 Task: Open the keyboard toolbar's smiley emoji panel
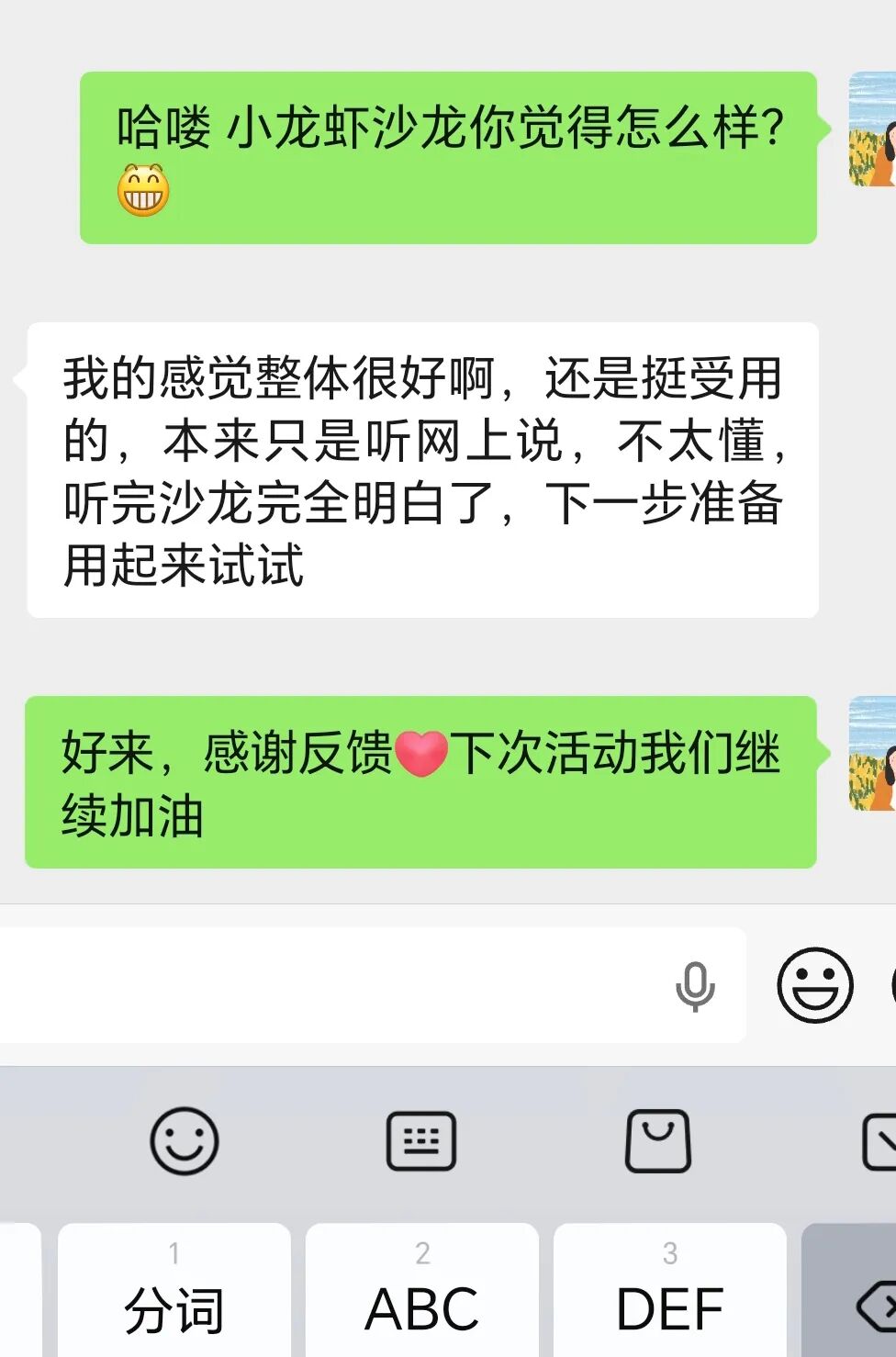point(185,1141)
